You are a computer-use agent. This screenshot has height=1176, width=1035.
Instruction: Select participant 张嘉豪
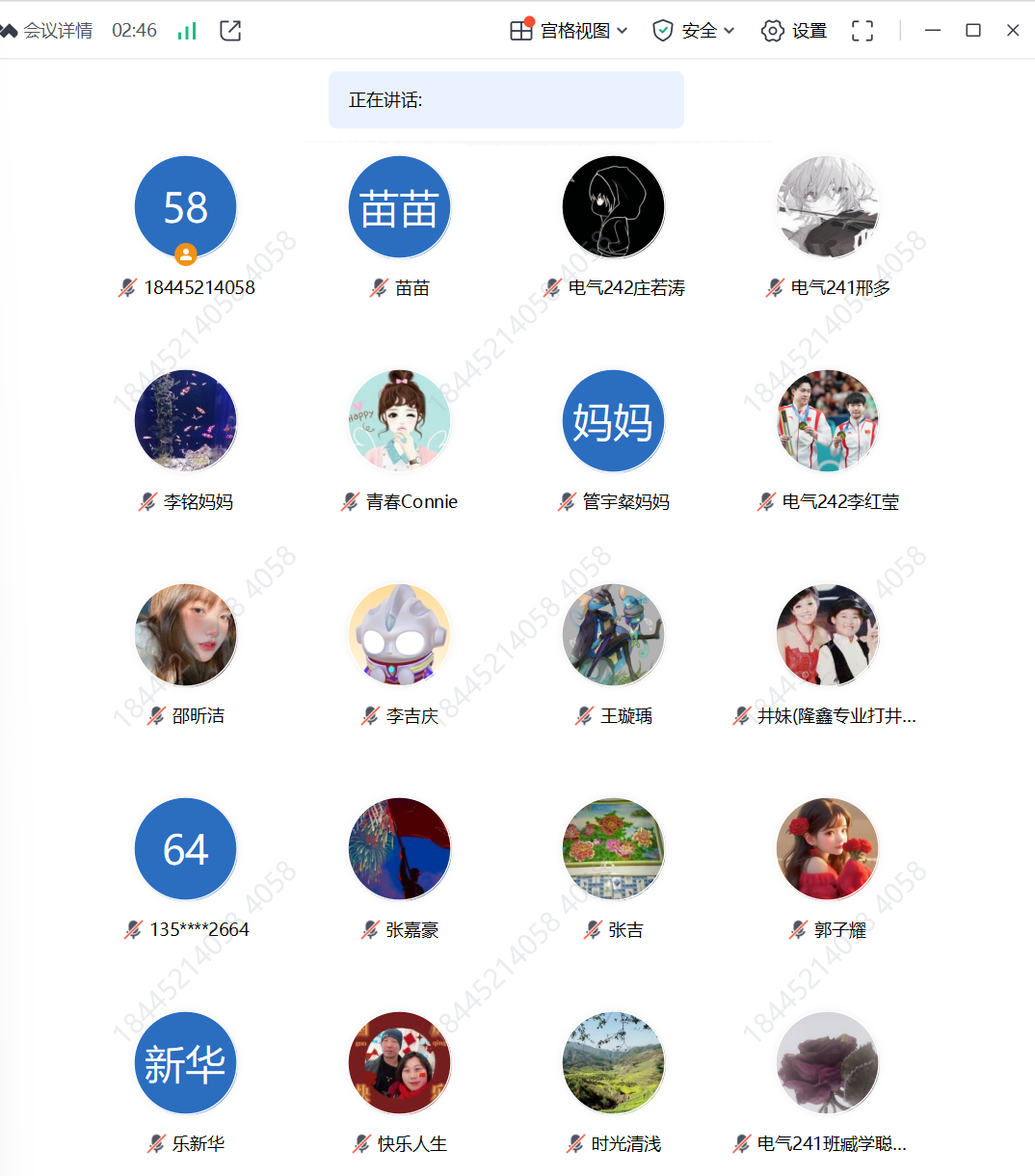pos(400,849)
